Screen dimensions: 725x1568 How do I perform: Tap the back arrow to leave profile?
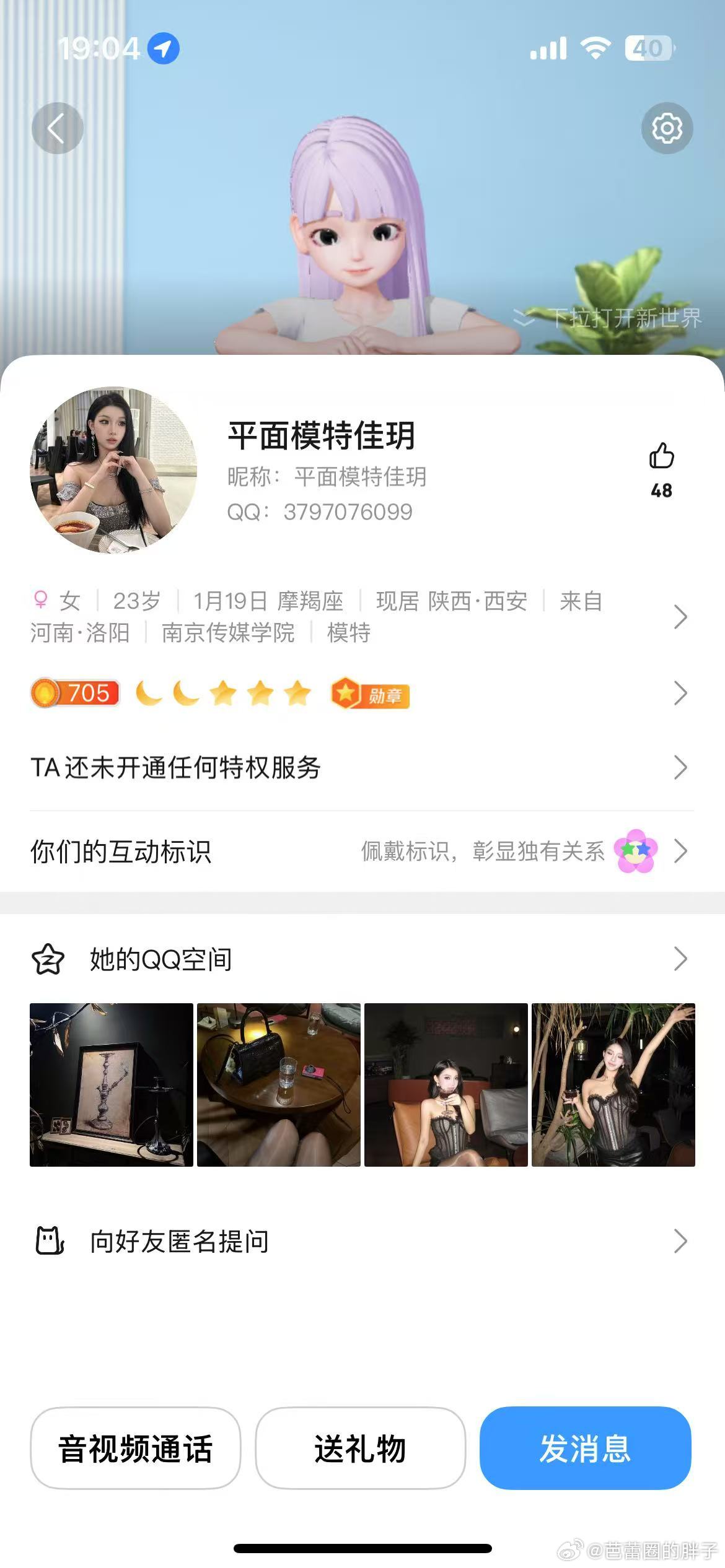(x=58, y=127)
